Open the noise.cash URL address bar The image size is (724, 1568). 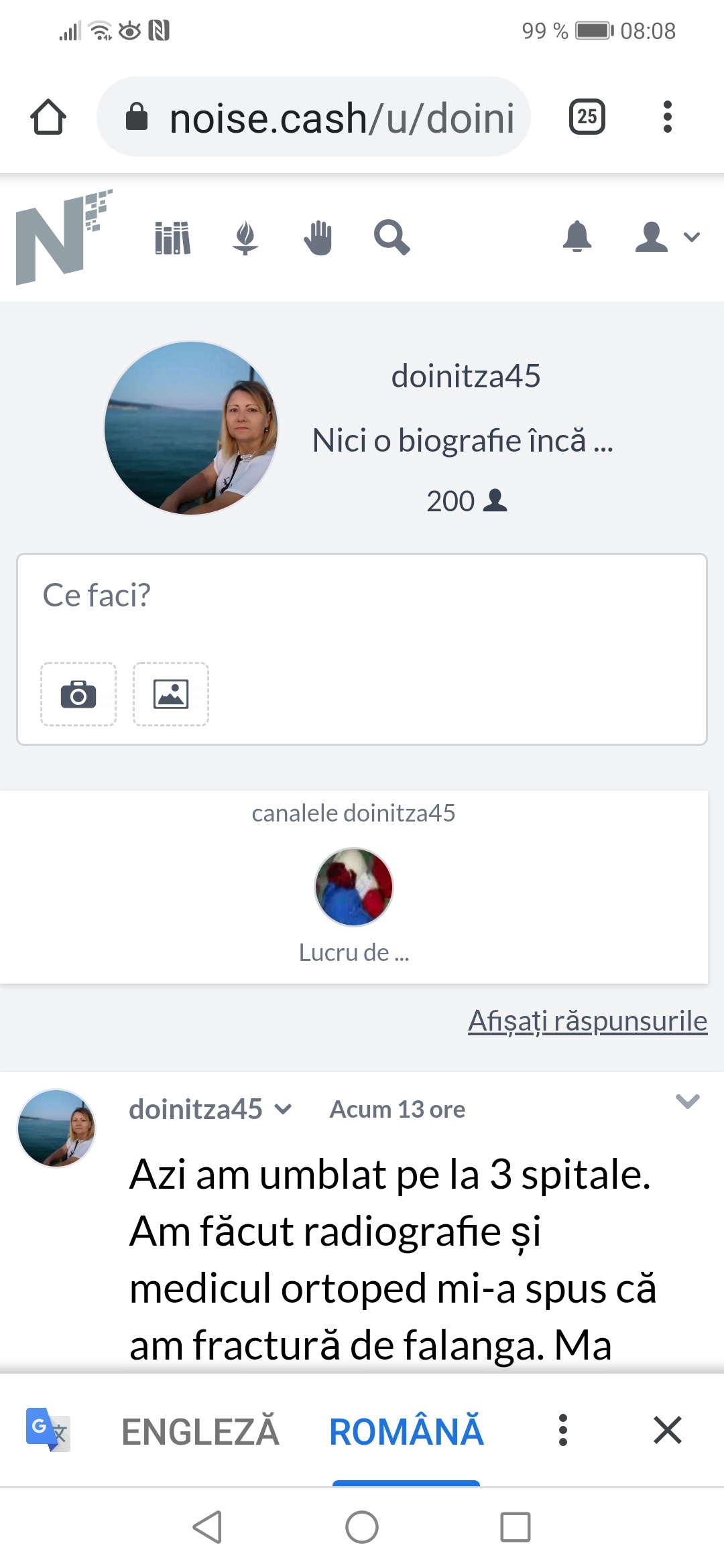[x=314, y=117]
